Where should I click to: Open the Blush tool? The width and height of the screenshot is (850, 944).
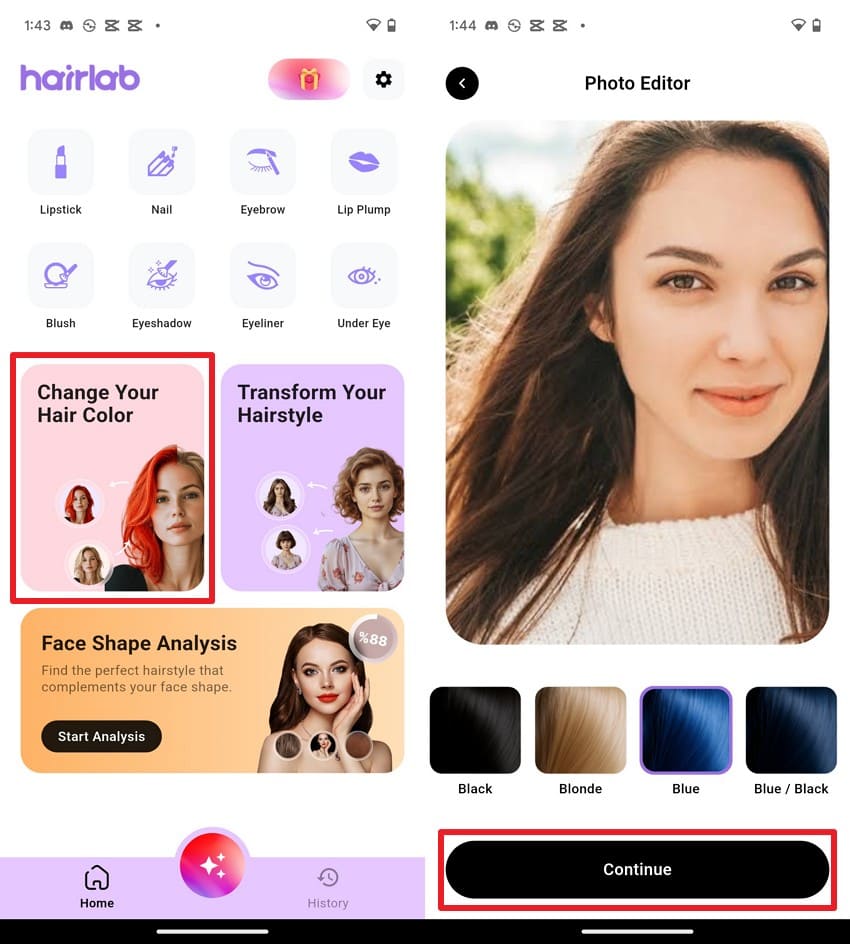(61, 276)
